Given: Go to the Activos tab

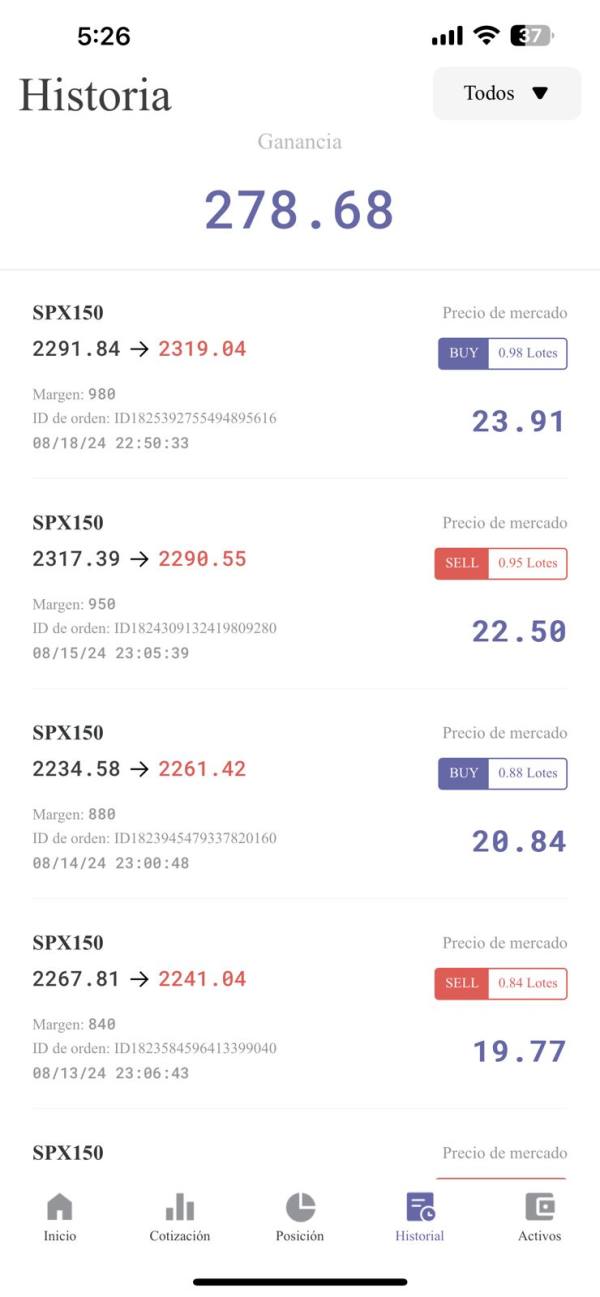Looking at the screenshot, I should (540, 1217).
